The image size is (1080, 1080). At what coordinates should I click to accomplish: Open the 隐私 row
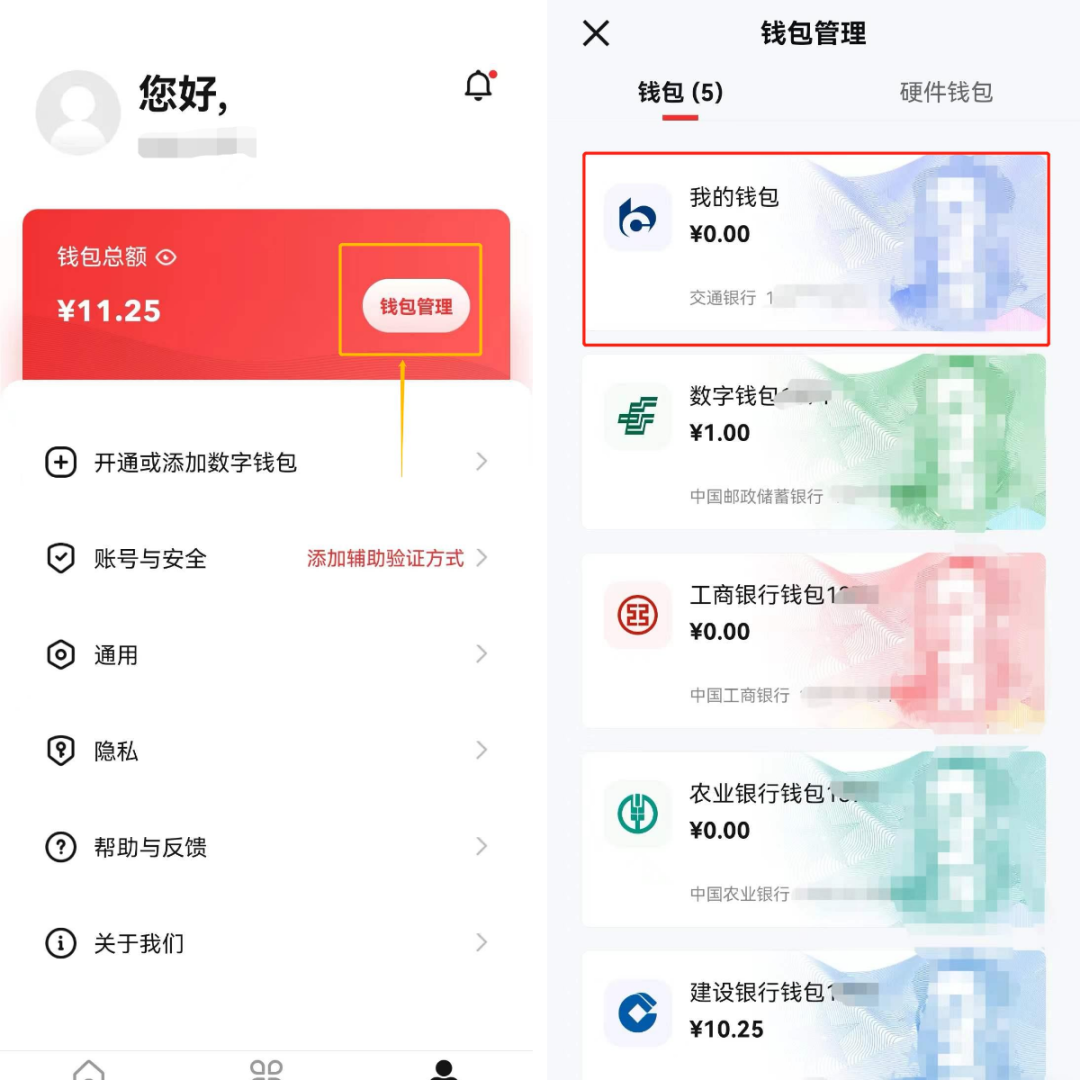click(x=266, y=752)
